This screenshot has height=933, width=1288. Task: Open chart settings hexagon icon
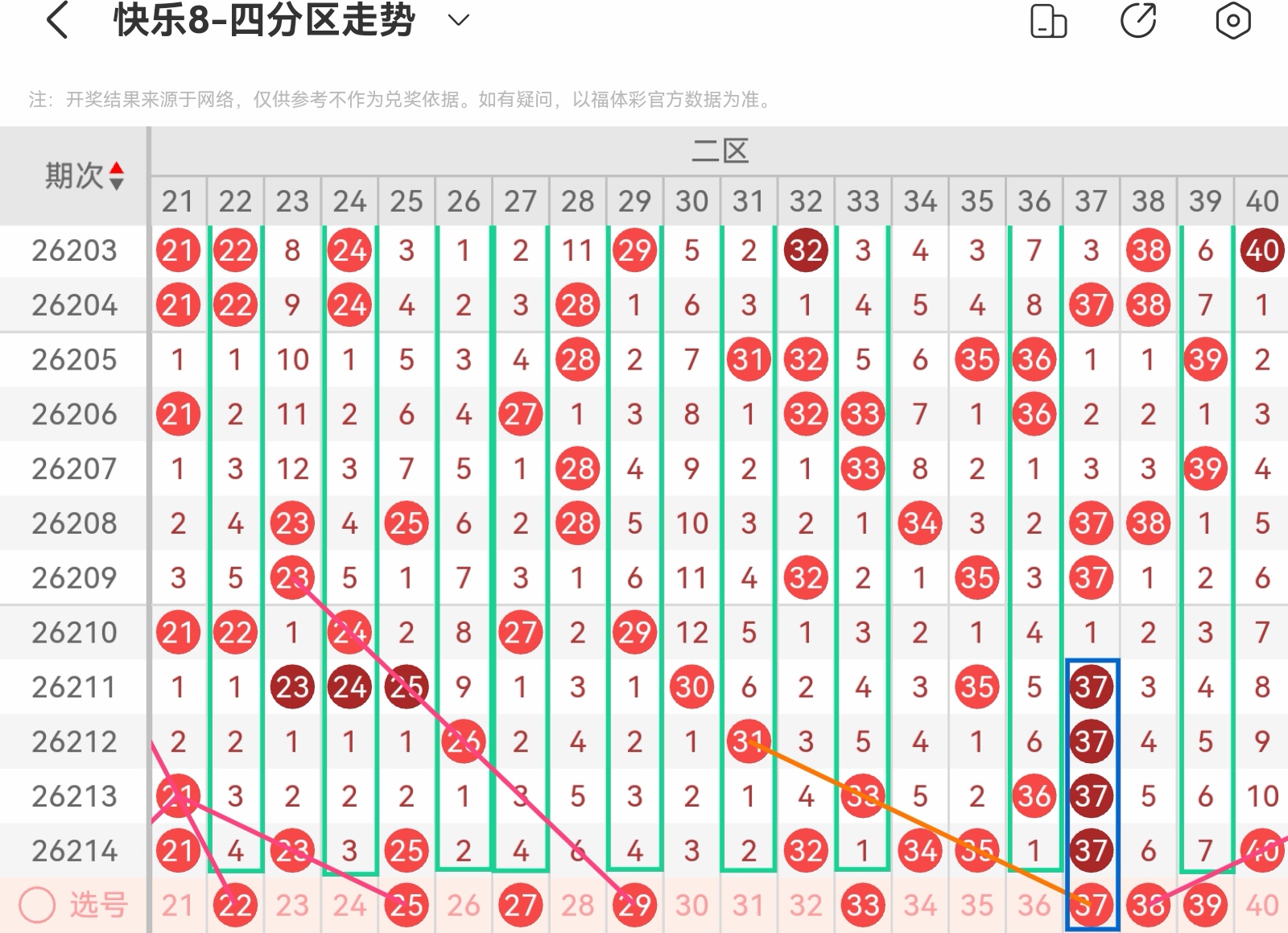(x=1232, y=21)
